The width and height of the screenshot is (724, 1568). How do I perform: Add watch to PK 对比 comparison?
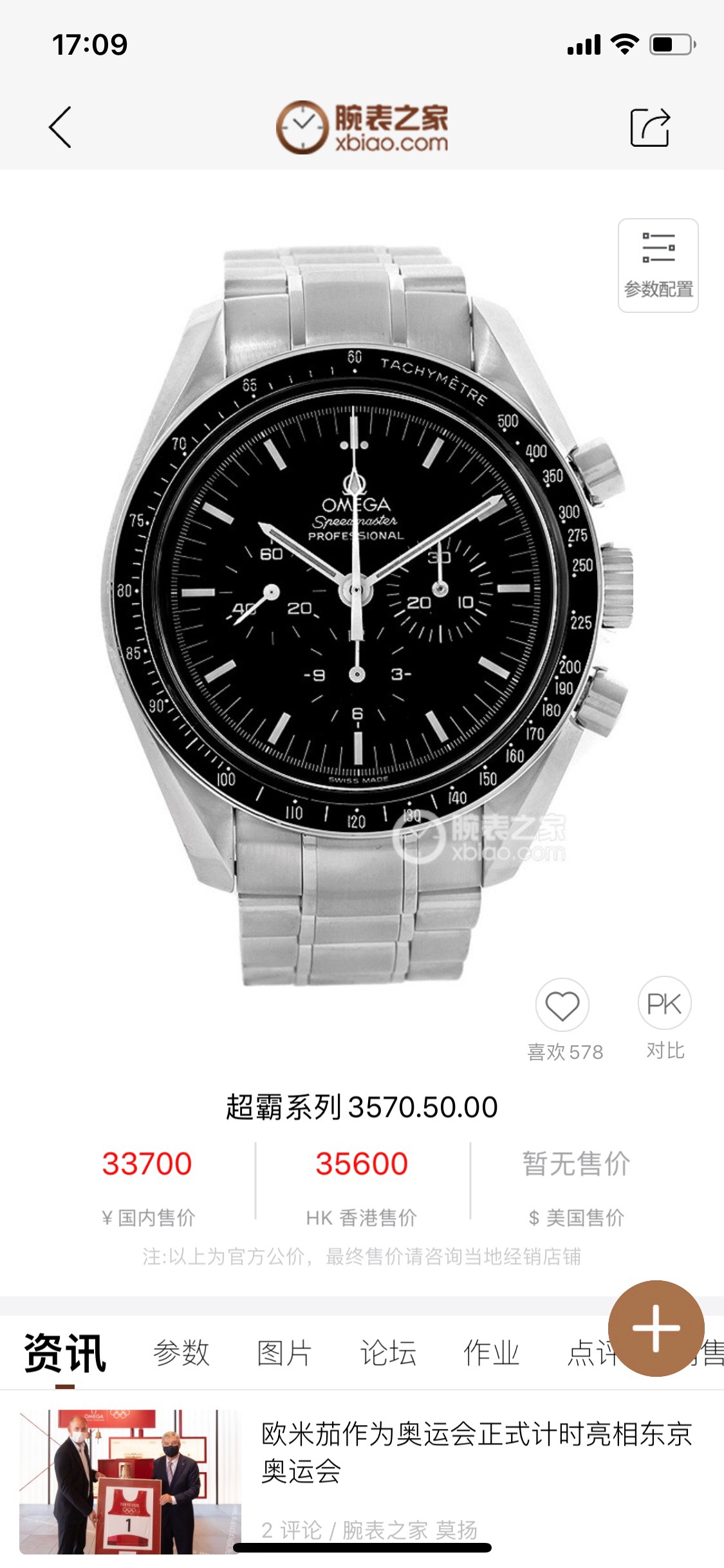[665, 1004]
